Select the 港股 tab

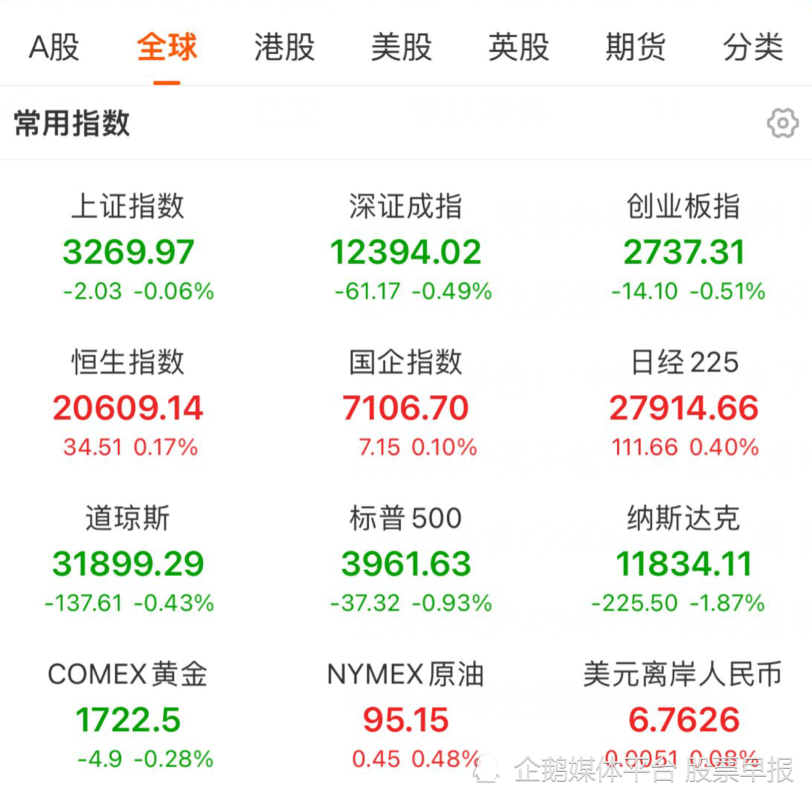[x=284, y=47]
